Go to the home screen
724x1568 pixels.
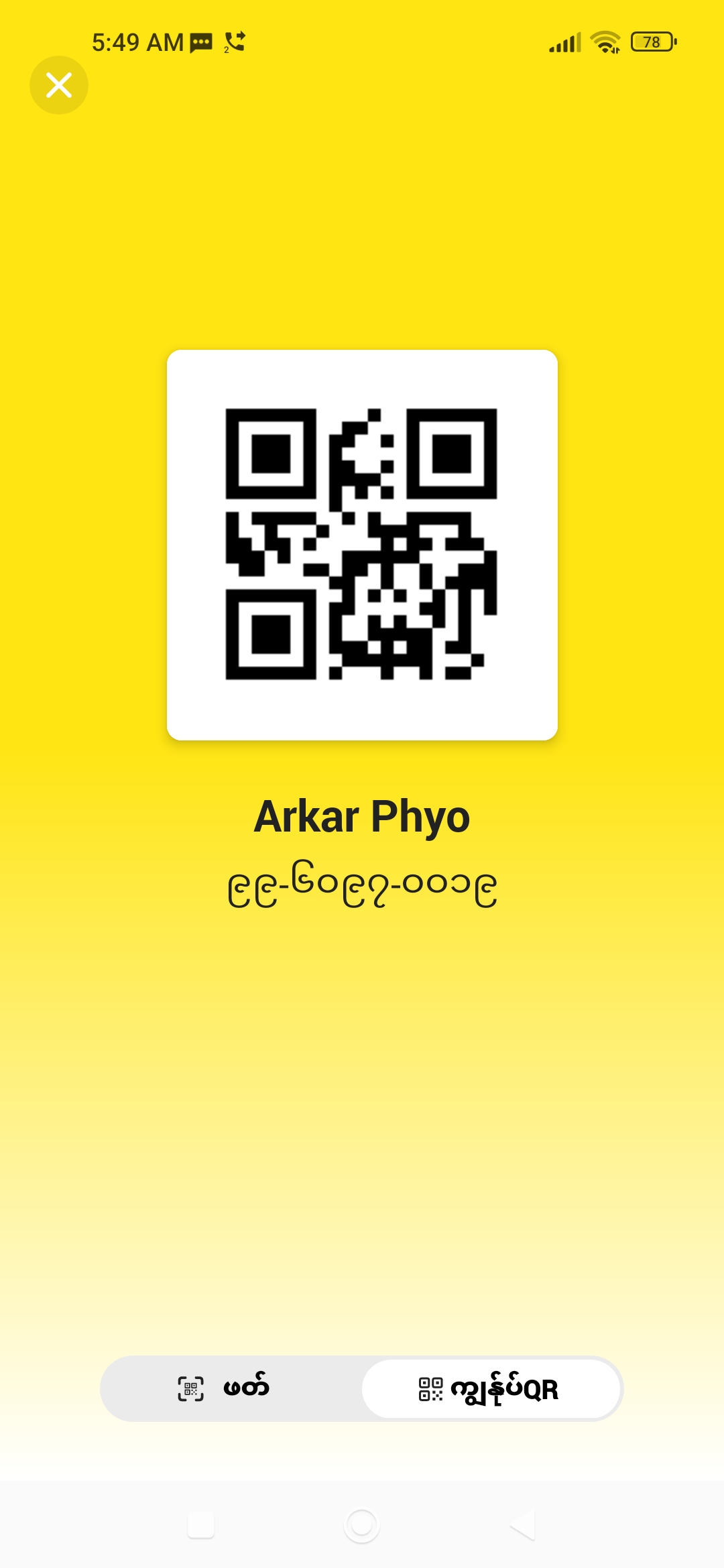point(362,1525)
